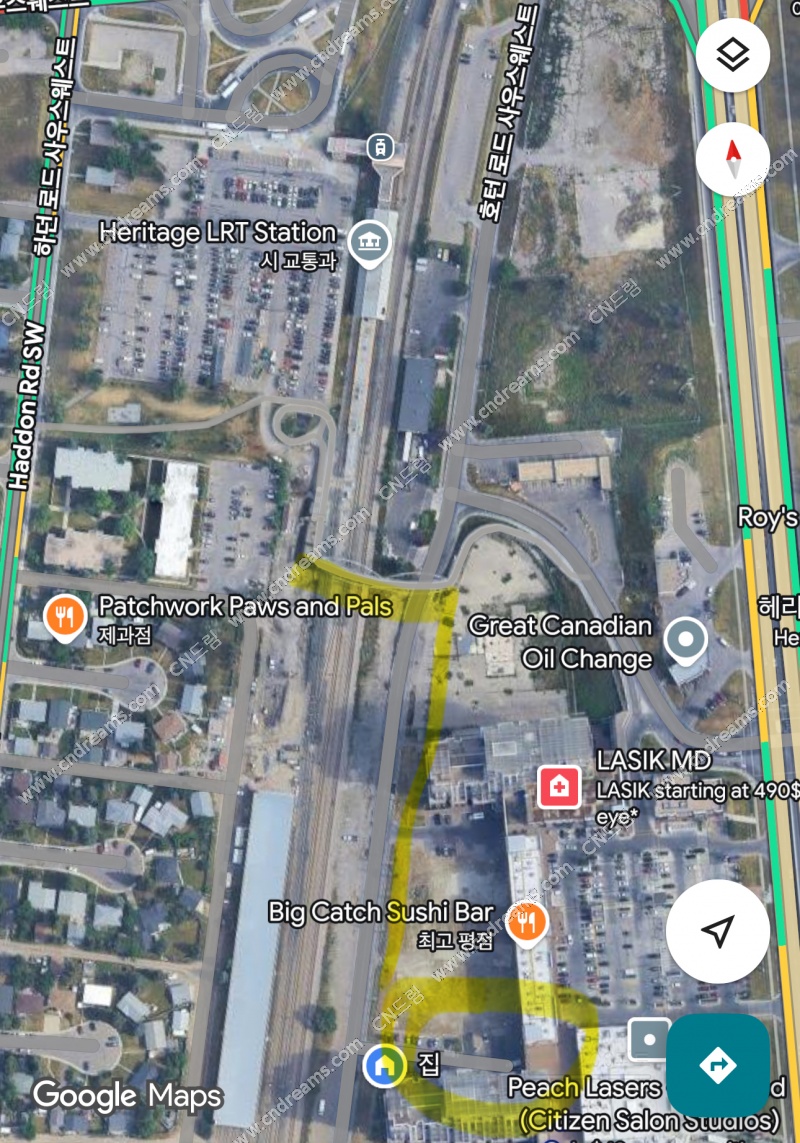This screenshot has width=800, height=1143.
Task: Select the Heritage LRT Station pin
Action: (369, 242)
